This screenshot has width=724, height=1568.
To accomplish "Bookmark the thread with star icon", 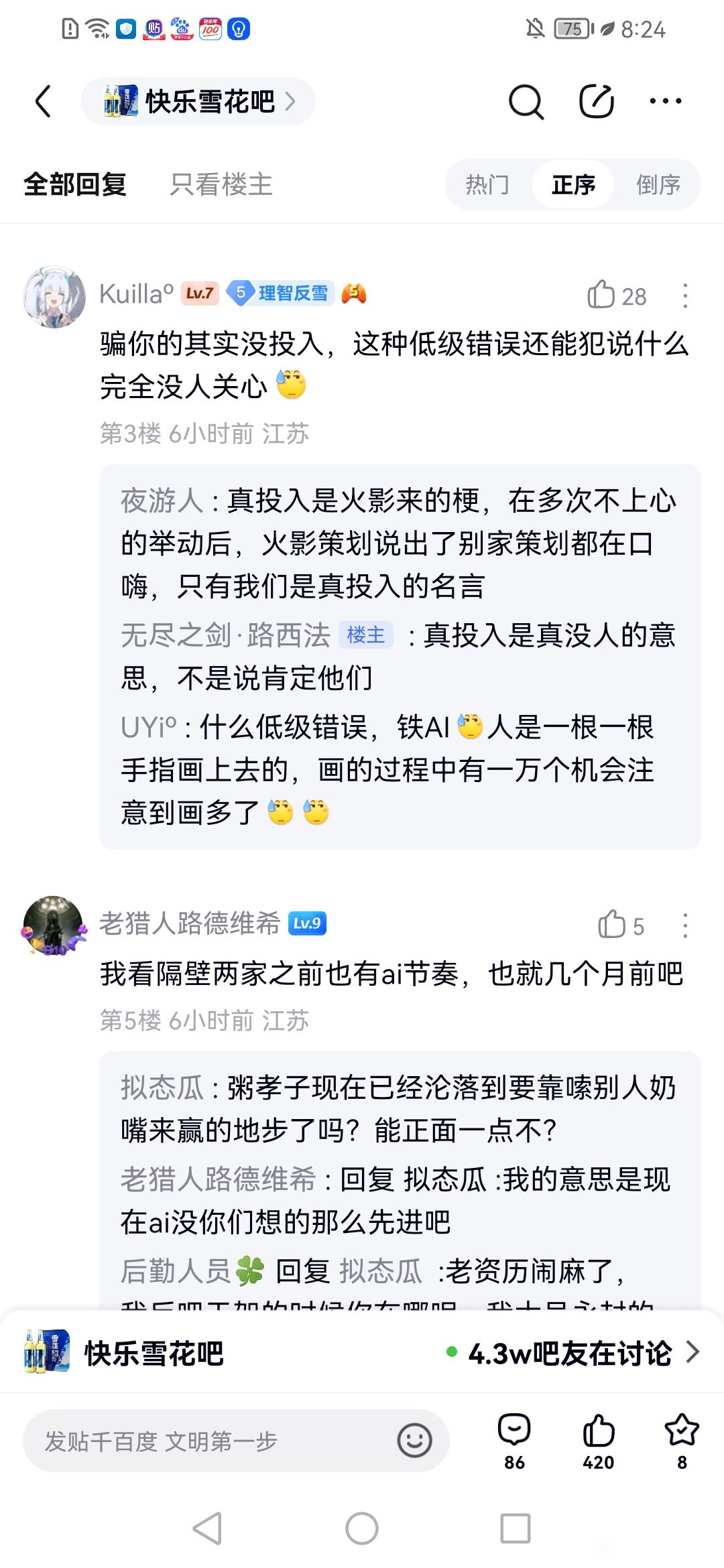I will pyautogui.click(x=681, y=1440).
